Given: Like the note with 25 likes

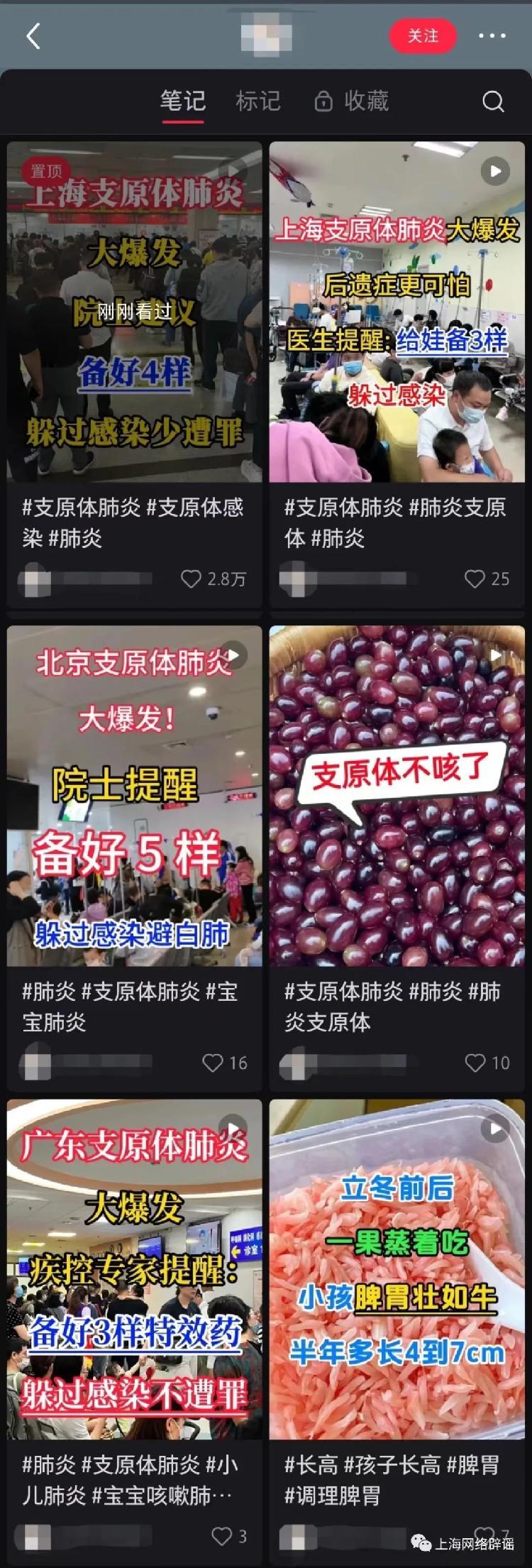Looking at the screenshot, I should pos(475,579).
